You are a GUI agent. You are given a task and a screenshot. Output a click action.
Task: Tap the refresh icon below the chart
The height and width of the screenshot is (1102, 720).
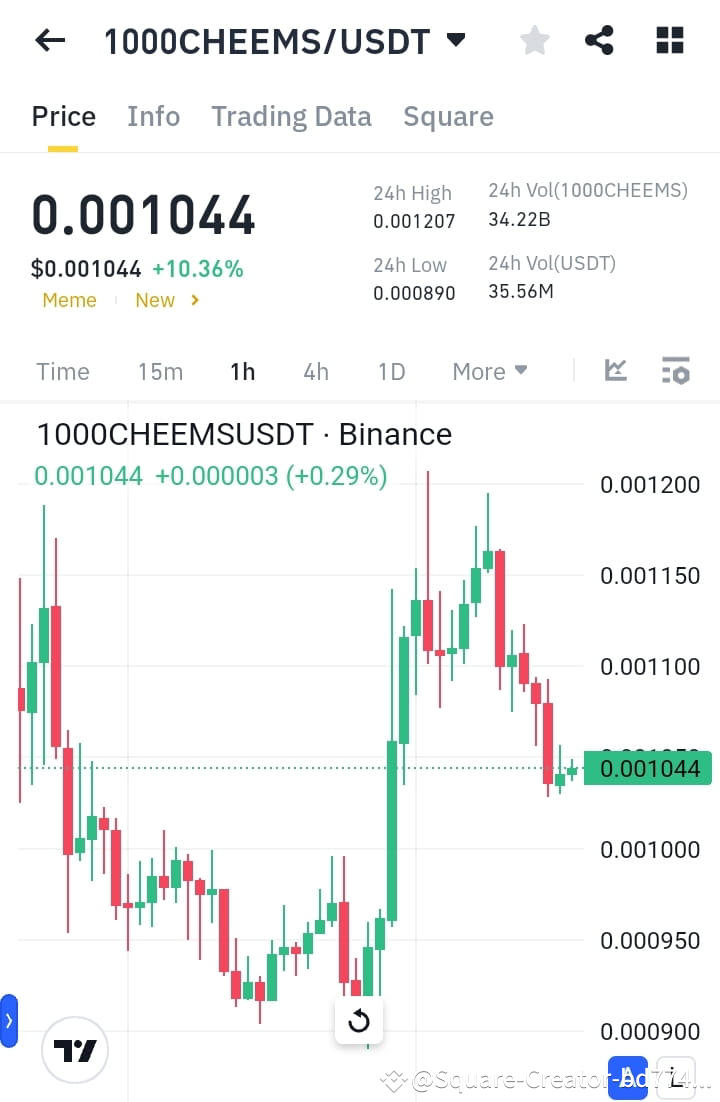coord(358,1021)
